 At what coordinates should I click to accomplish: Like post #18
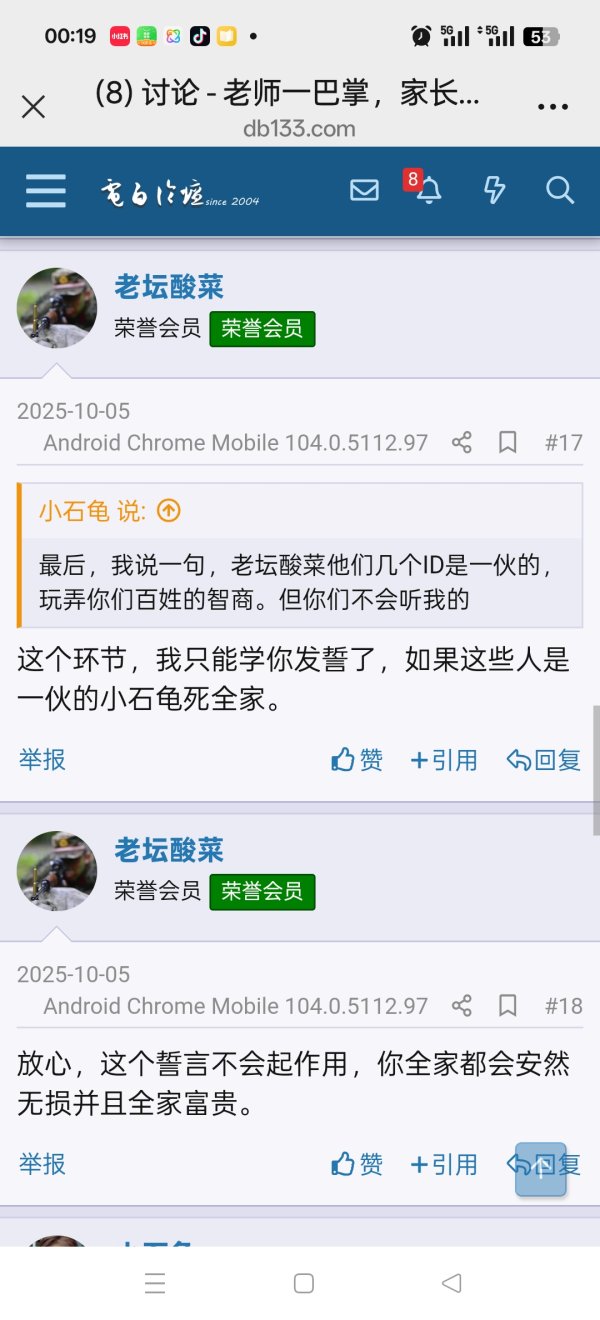pos(357,1164)
